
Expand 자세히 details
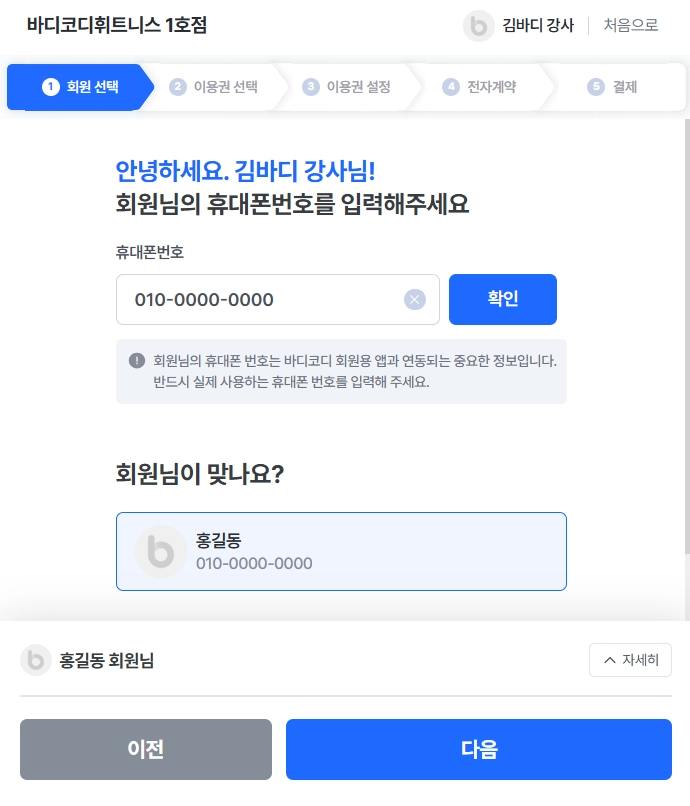tap(630, 660)
